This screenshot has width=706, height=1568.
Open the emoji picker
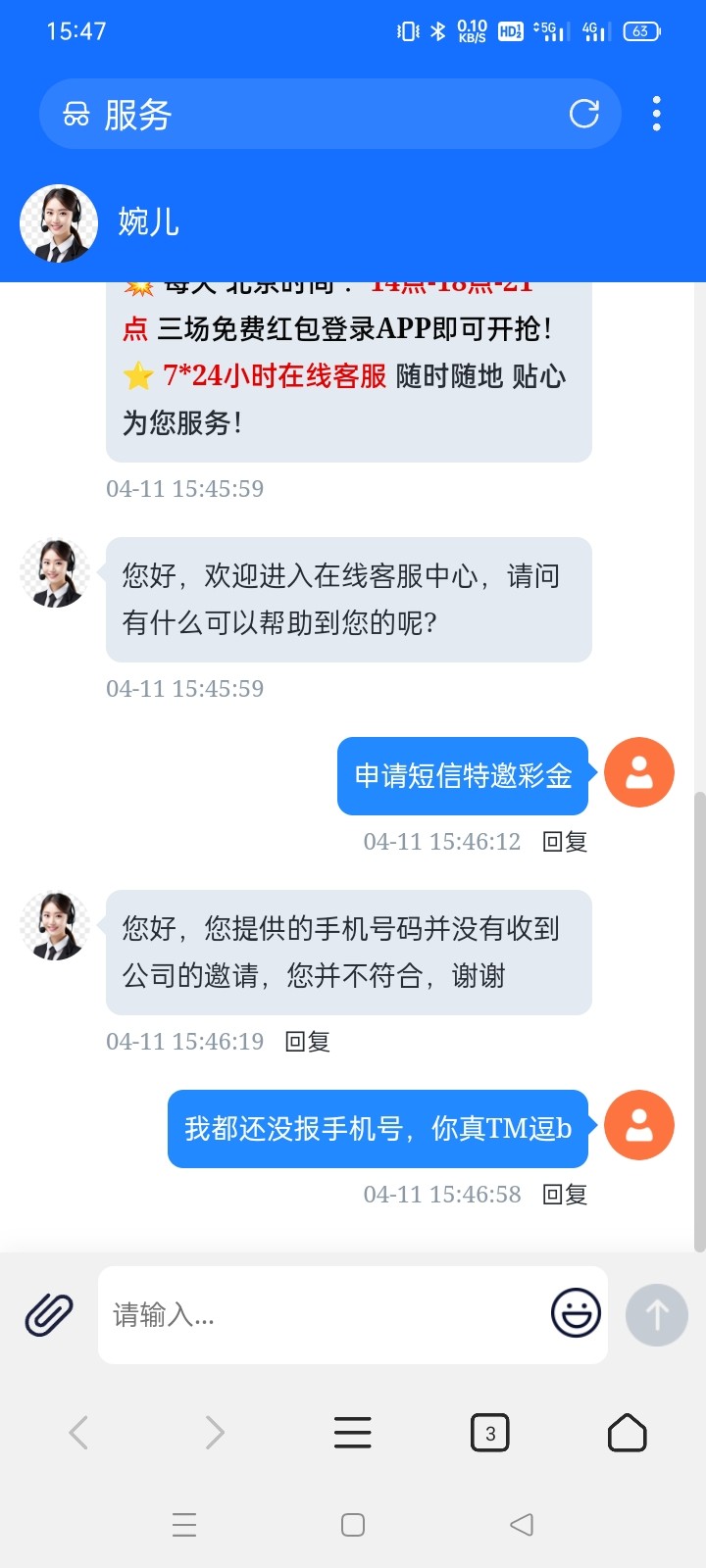click(576, 1313)
